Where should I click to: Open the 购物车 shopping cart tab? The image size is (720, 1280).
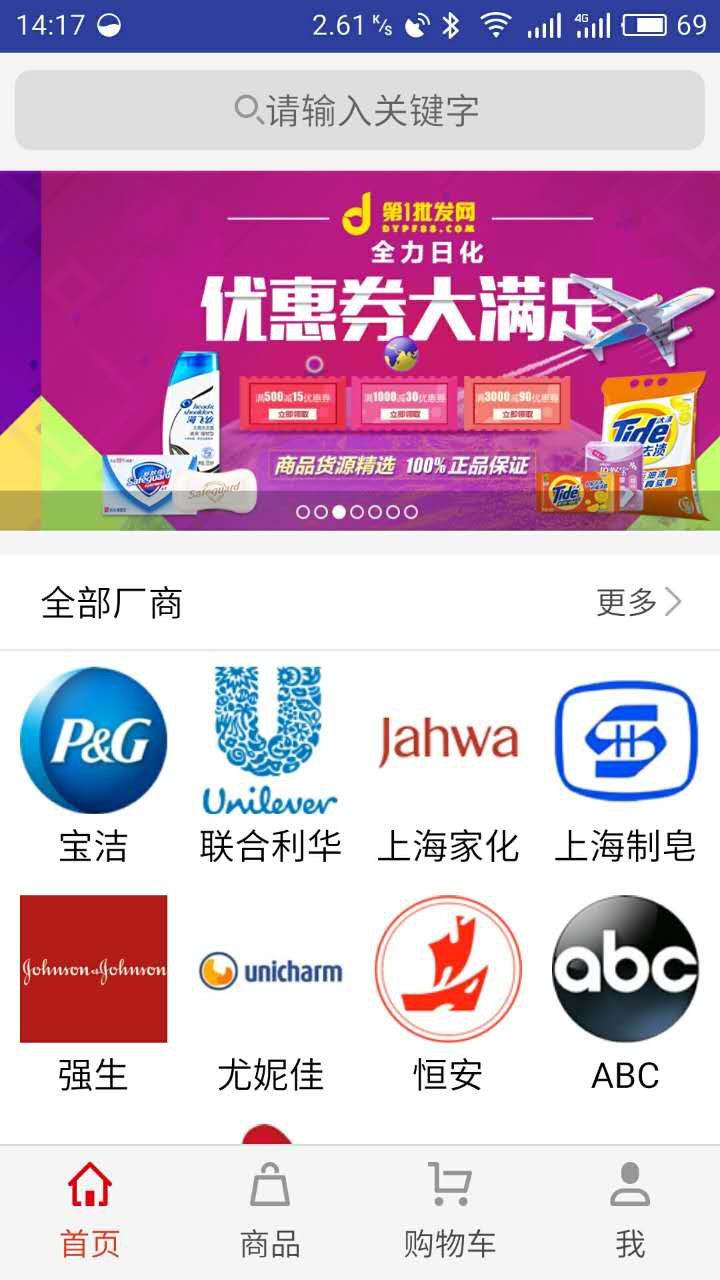click(x=450, y=1212)
